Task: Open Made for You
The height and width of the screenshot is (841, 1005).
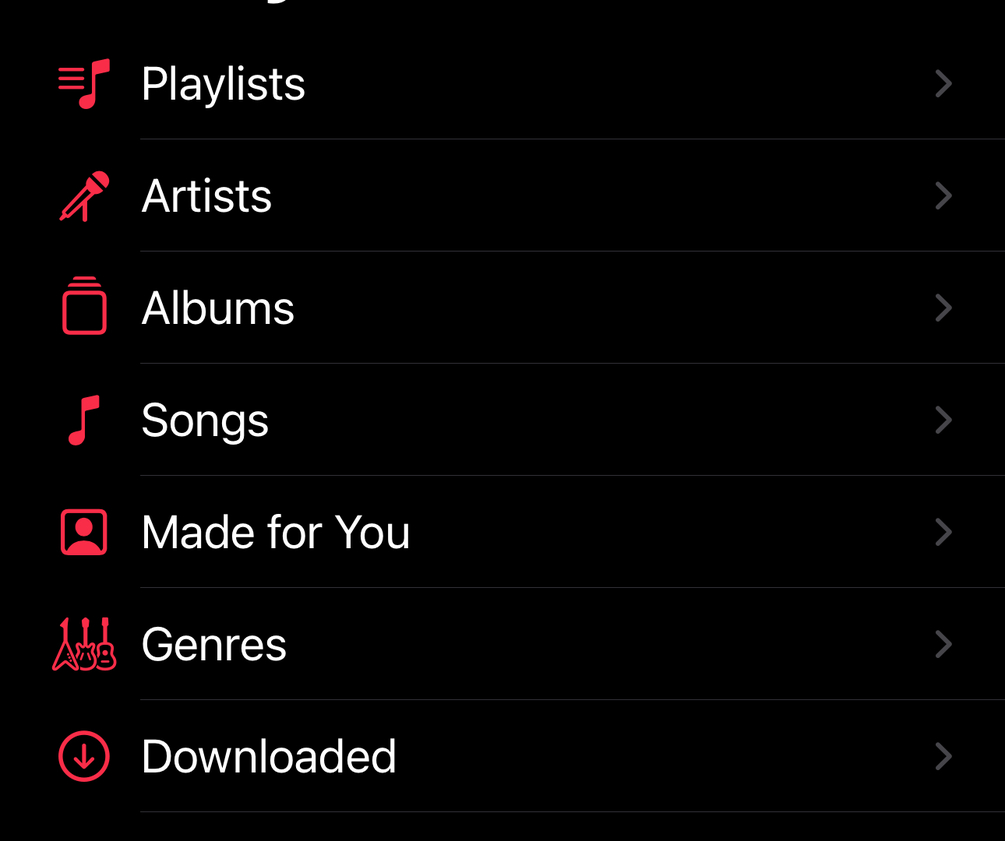Action: pos(275,532)
